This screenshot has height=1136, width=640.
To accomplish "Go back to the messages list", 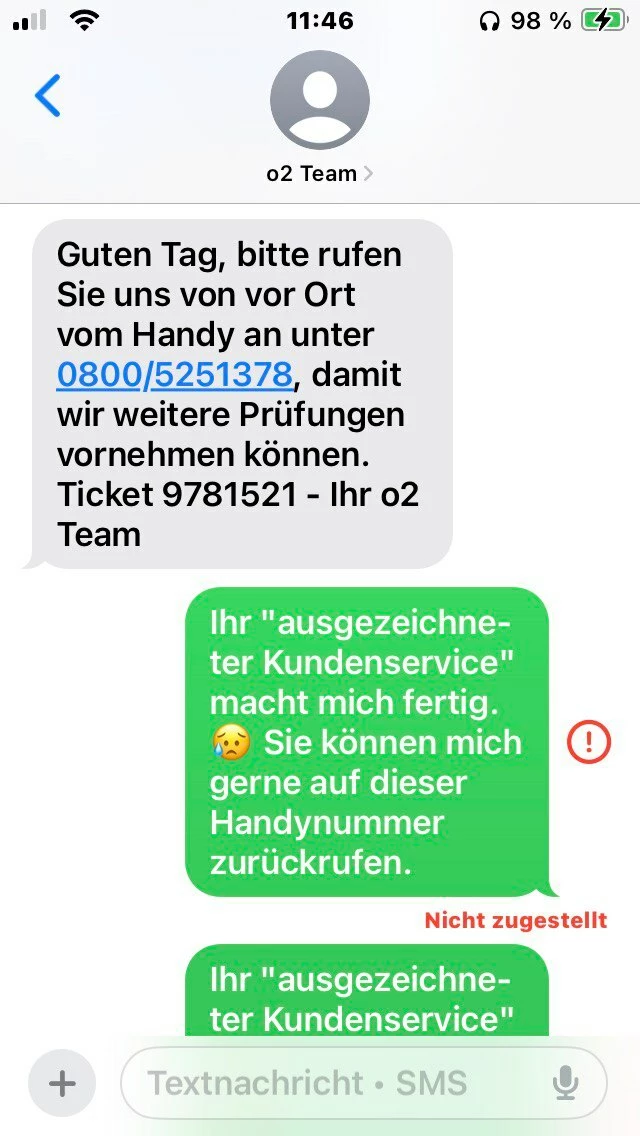I will click(47, 96).
